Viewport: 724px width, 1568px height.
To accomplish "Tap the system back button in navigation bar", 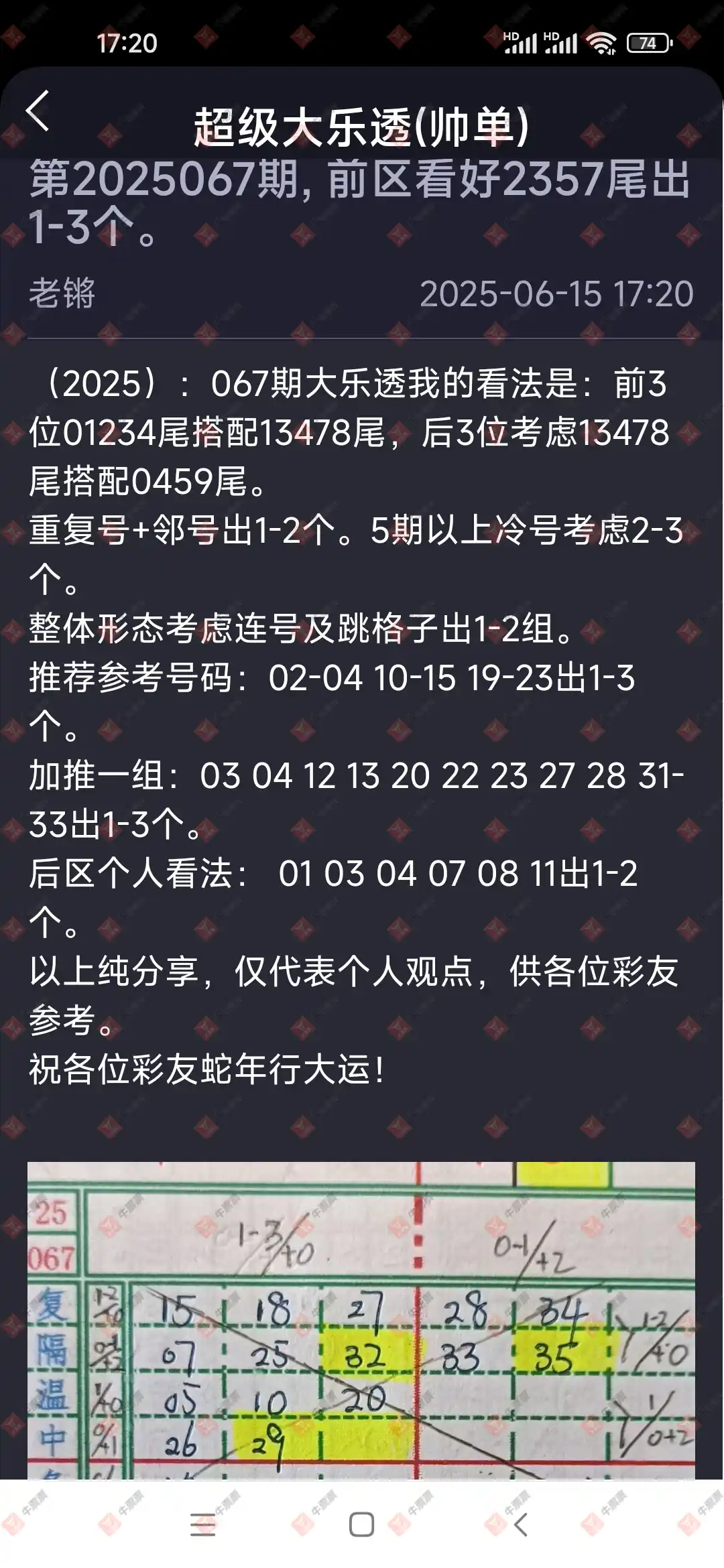I will [521, 1525].
